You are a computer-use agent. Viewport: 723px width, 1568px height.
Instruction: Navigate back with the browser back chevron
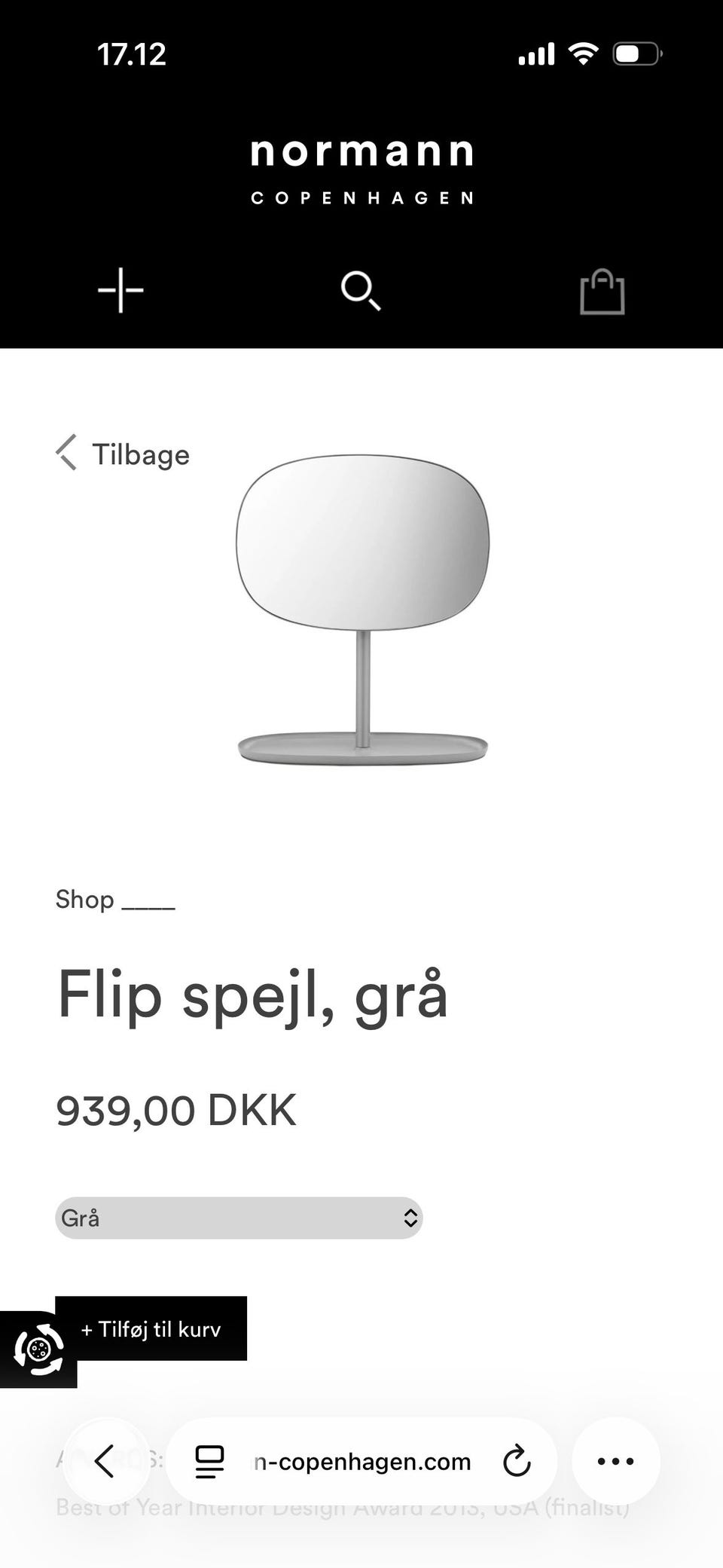(x=106, y=1460)
